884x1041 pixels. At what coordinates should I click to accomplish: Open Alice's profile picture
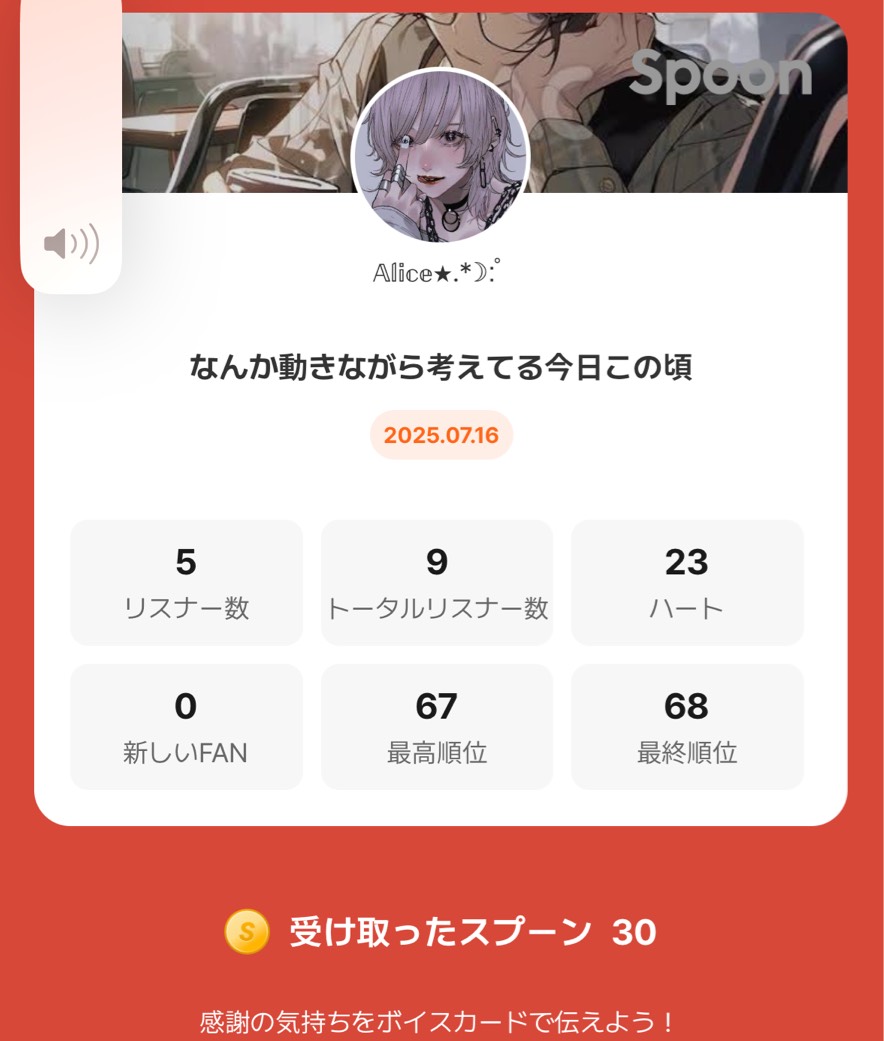(x=441, y=156)
